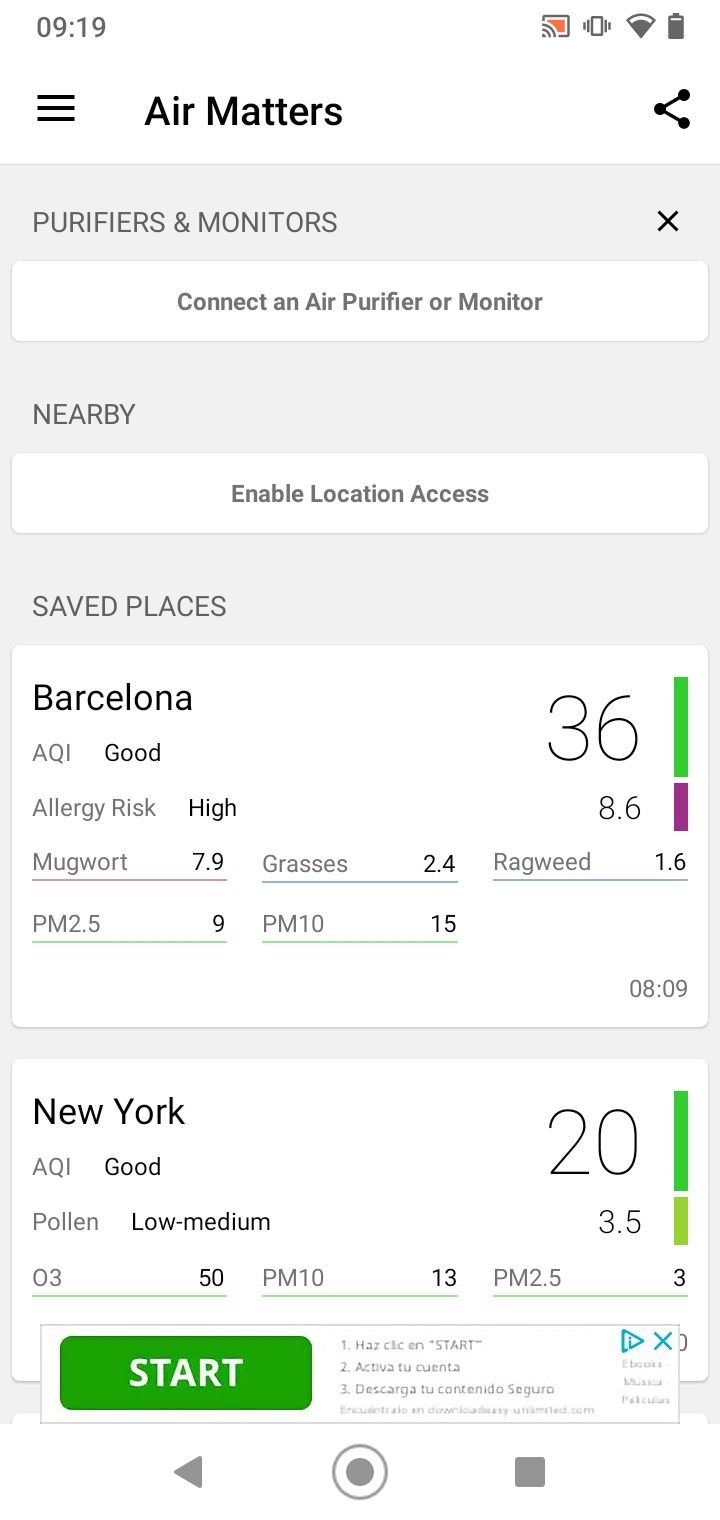720x1520 pixels.
Task: Enable Location Access for nearby data
Action: tap(360, 493)
